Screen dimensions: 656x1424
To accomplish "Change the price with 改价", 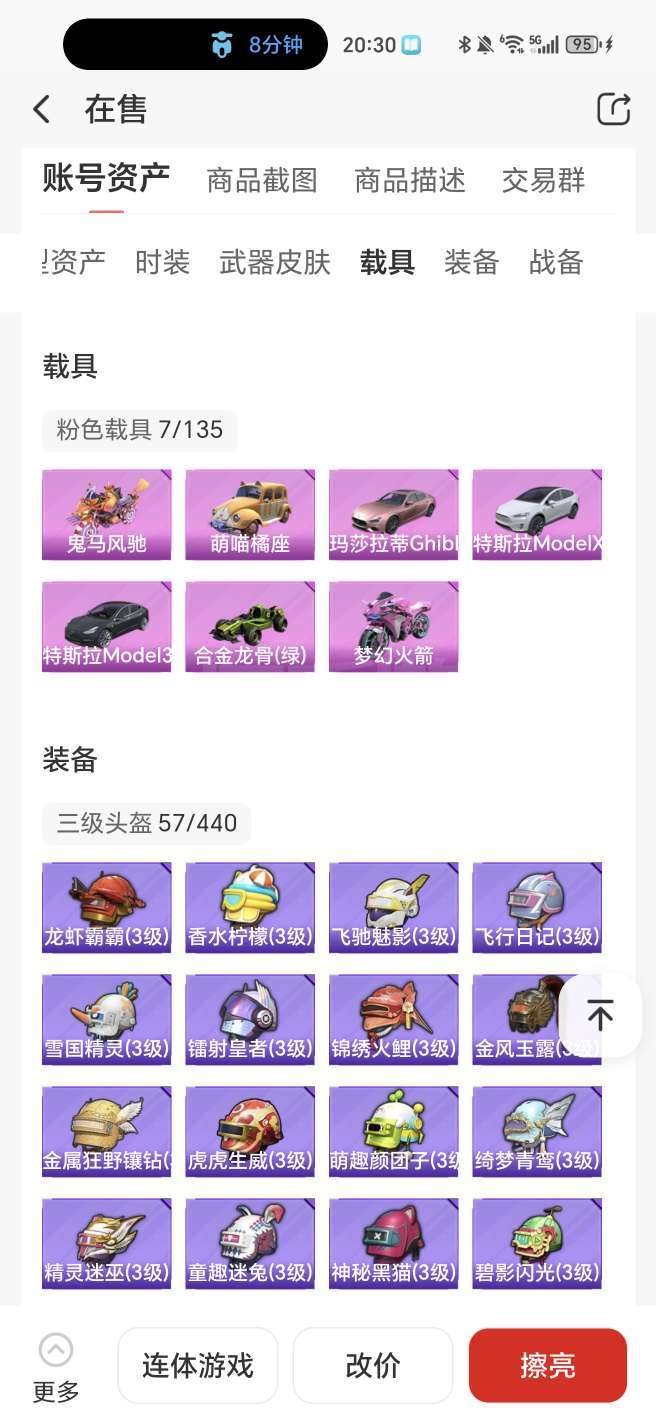I will coord(373,1366).
